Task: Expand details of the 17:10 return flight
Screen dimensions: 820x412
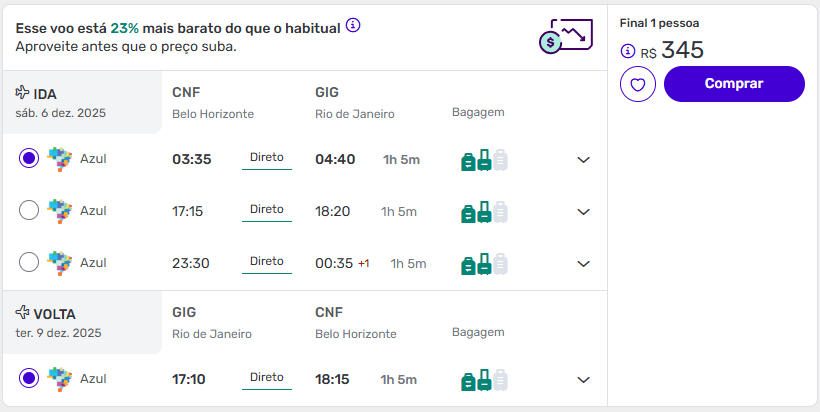Action: point(584,380)
